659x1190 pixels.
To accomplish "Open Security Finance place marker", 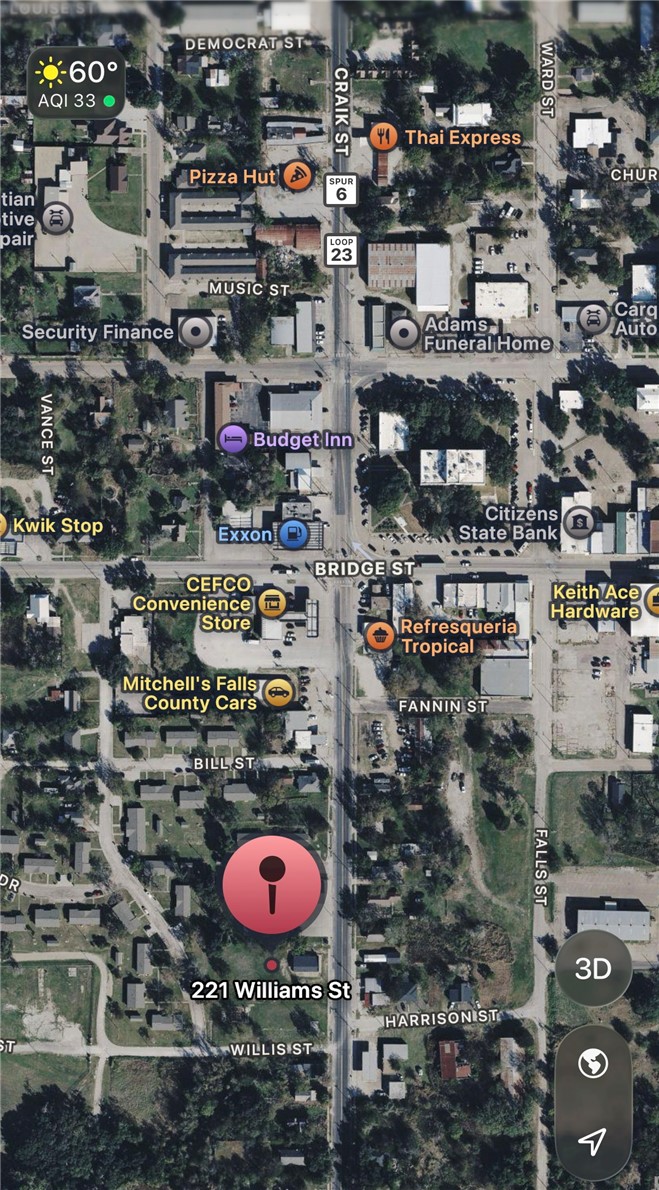I will (196, 331).
